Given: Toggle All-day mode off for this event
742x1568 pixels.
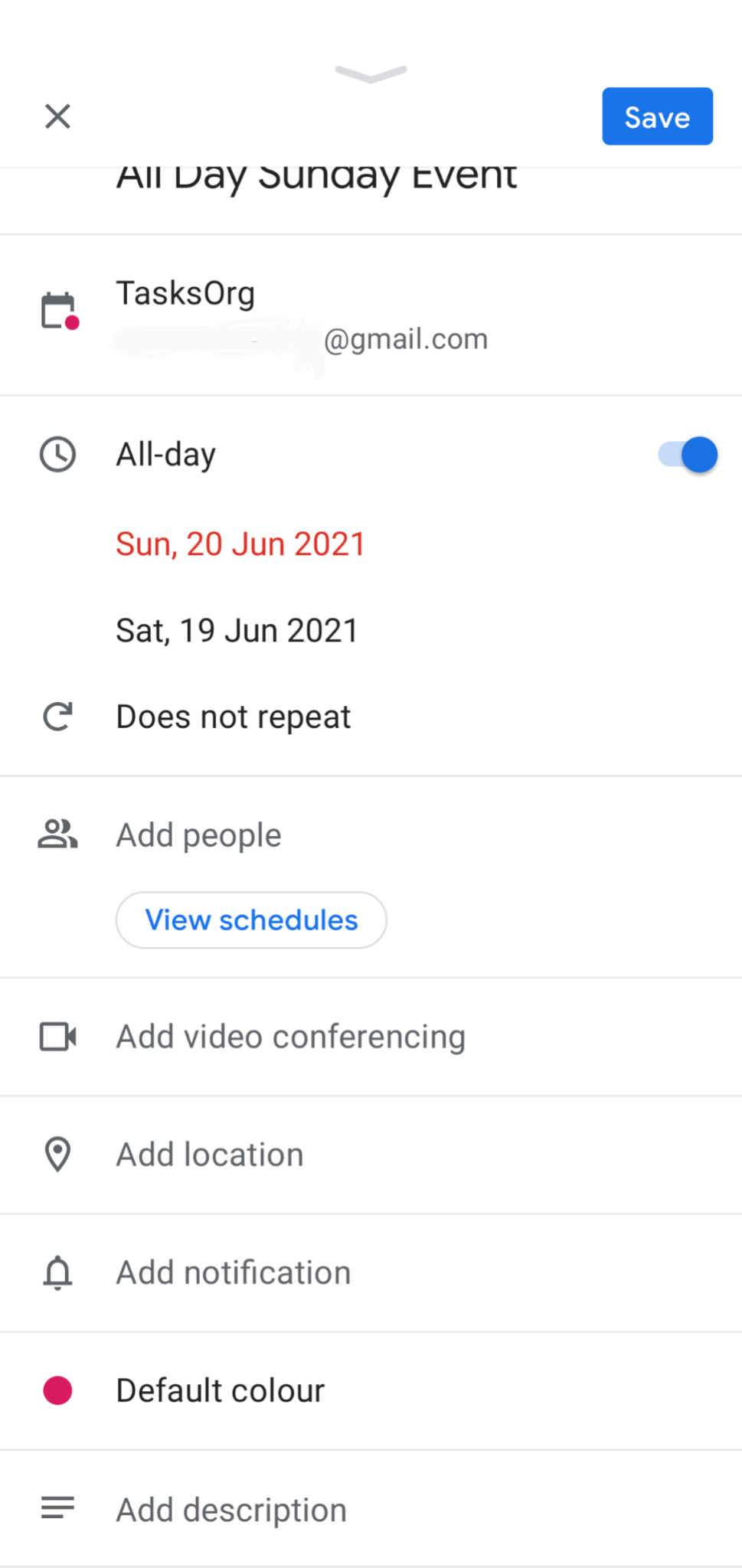Looking at the screenshot, I should click(685, 453).
